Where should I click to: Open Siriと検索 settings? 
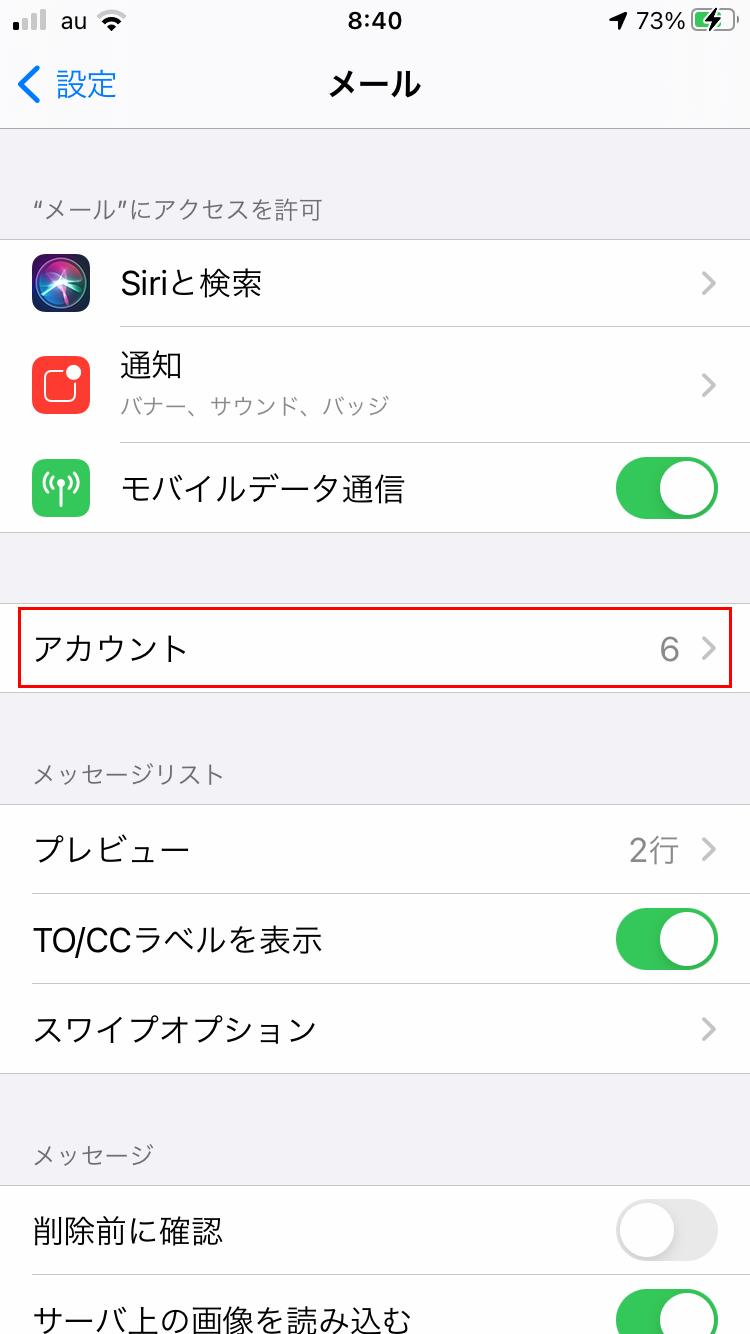point(375,284)
